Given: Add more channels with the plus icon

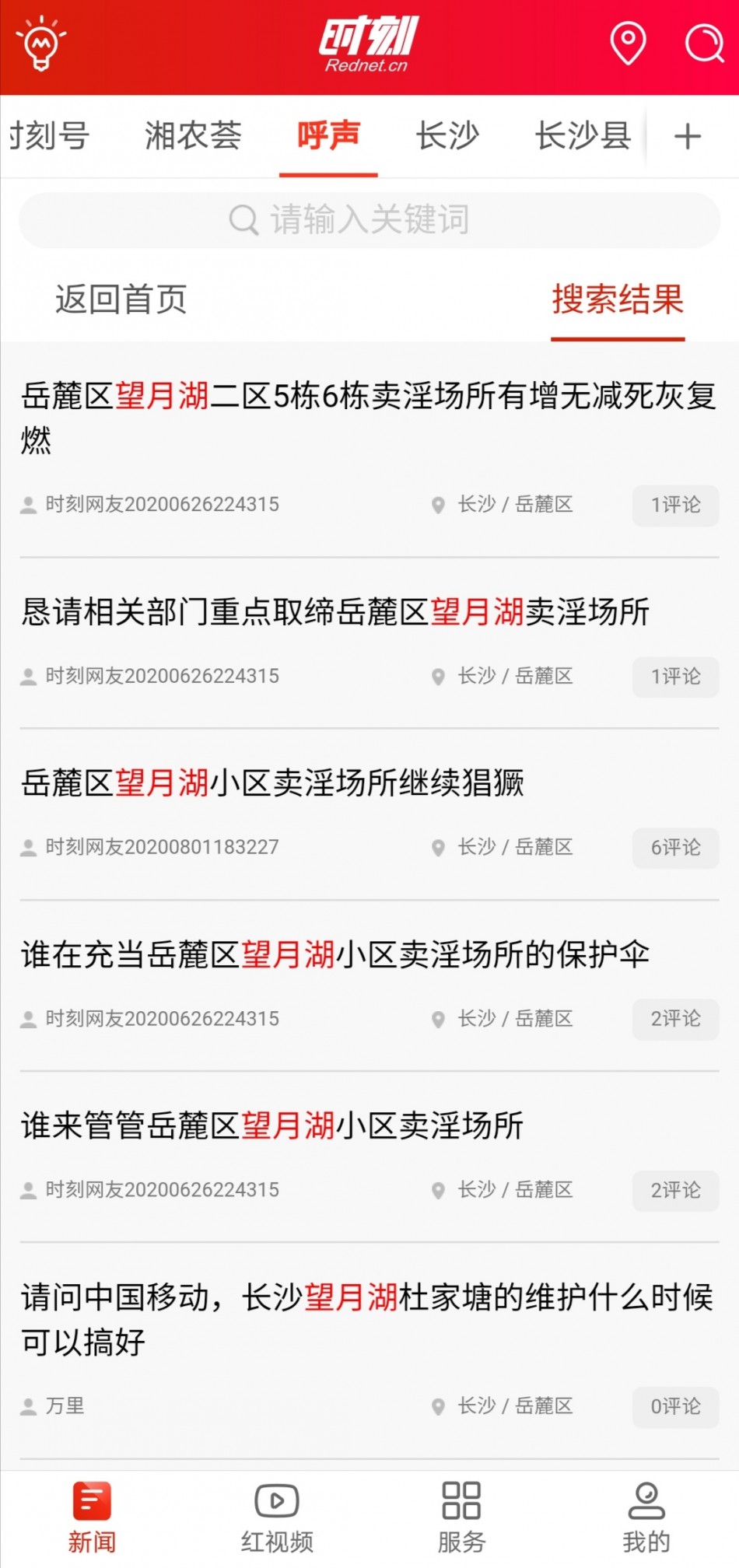Looking at the screenshot, I should (688, 137).
